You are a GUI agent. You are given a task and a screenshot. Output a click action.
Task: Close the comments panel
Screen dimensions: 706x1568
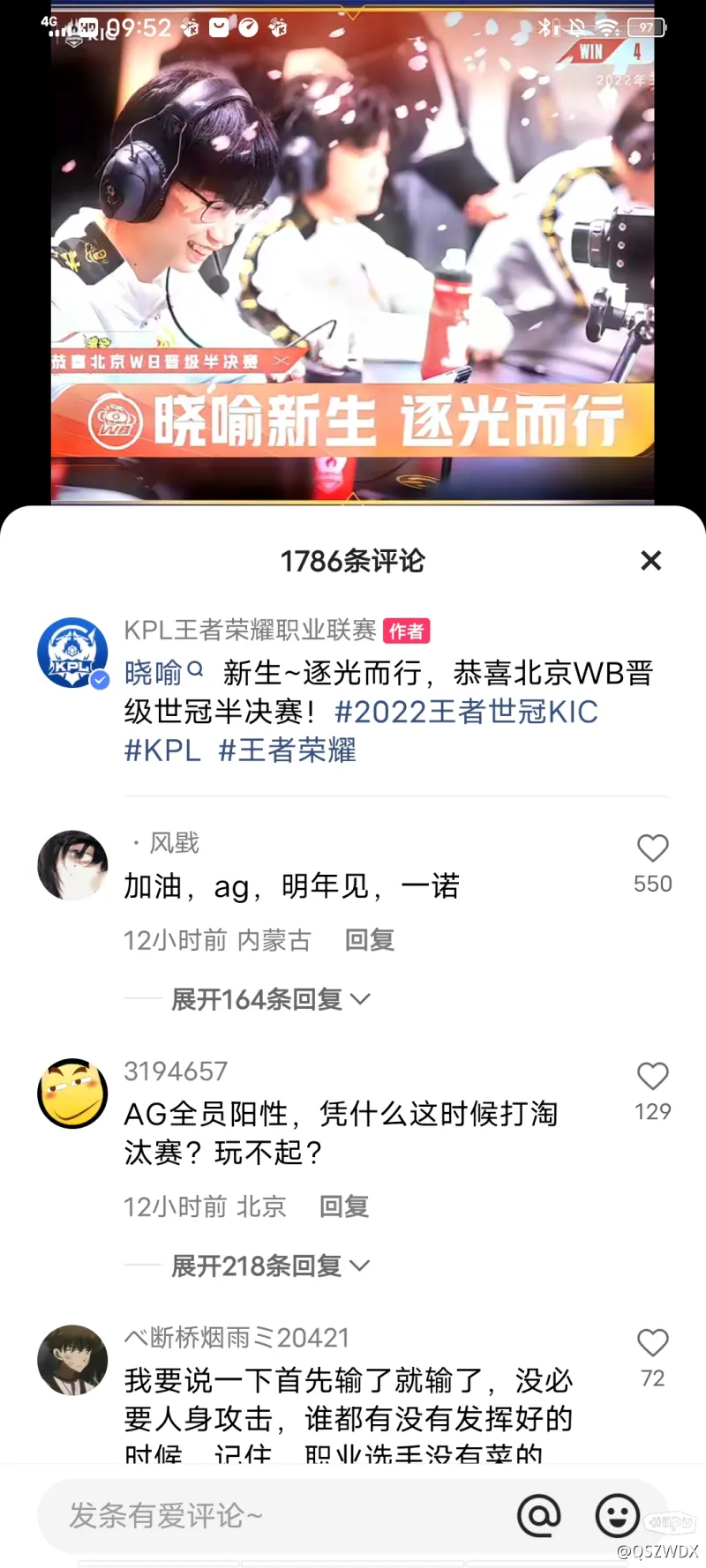tap(650, 561)
